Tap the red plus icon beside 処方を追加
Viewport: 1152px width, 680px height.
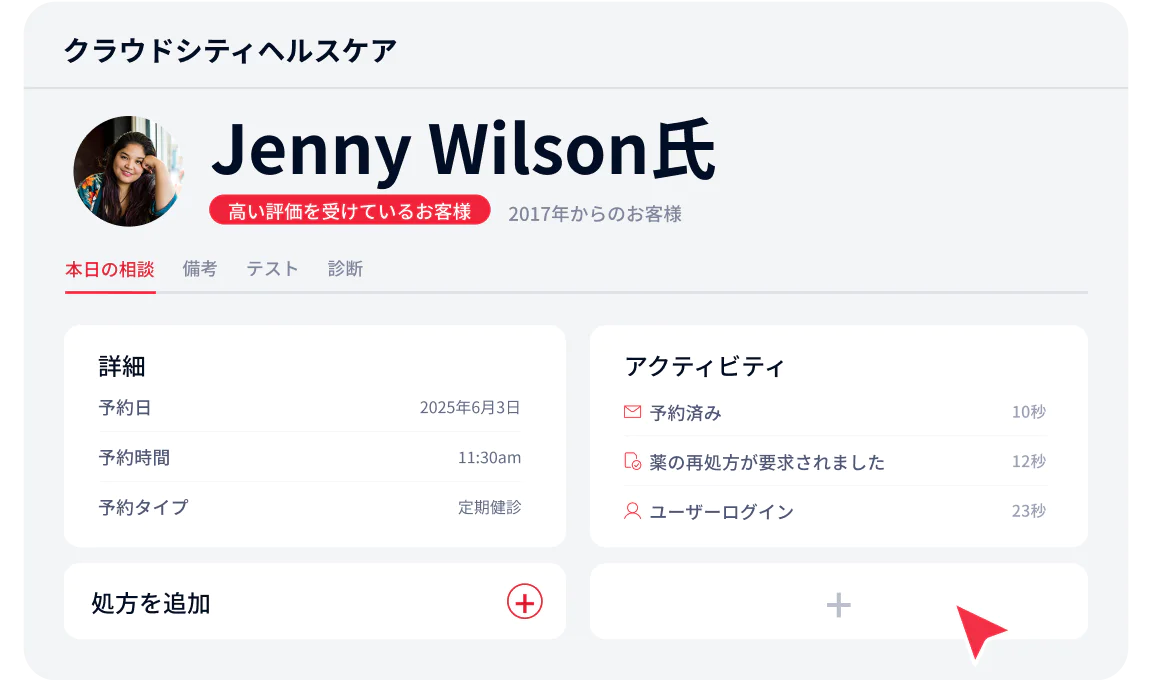pos(525,602)
